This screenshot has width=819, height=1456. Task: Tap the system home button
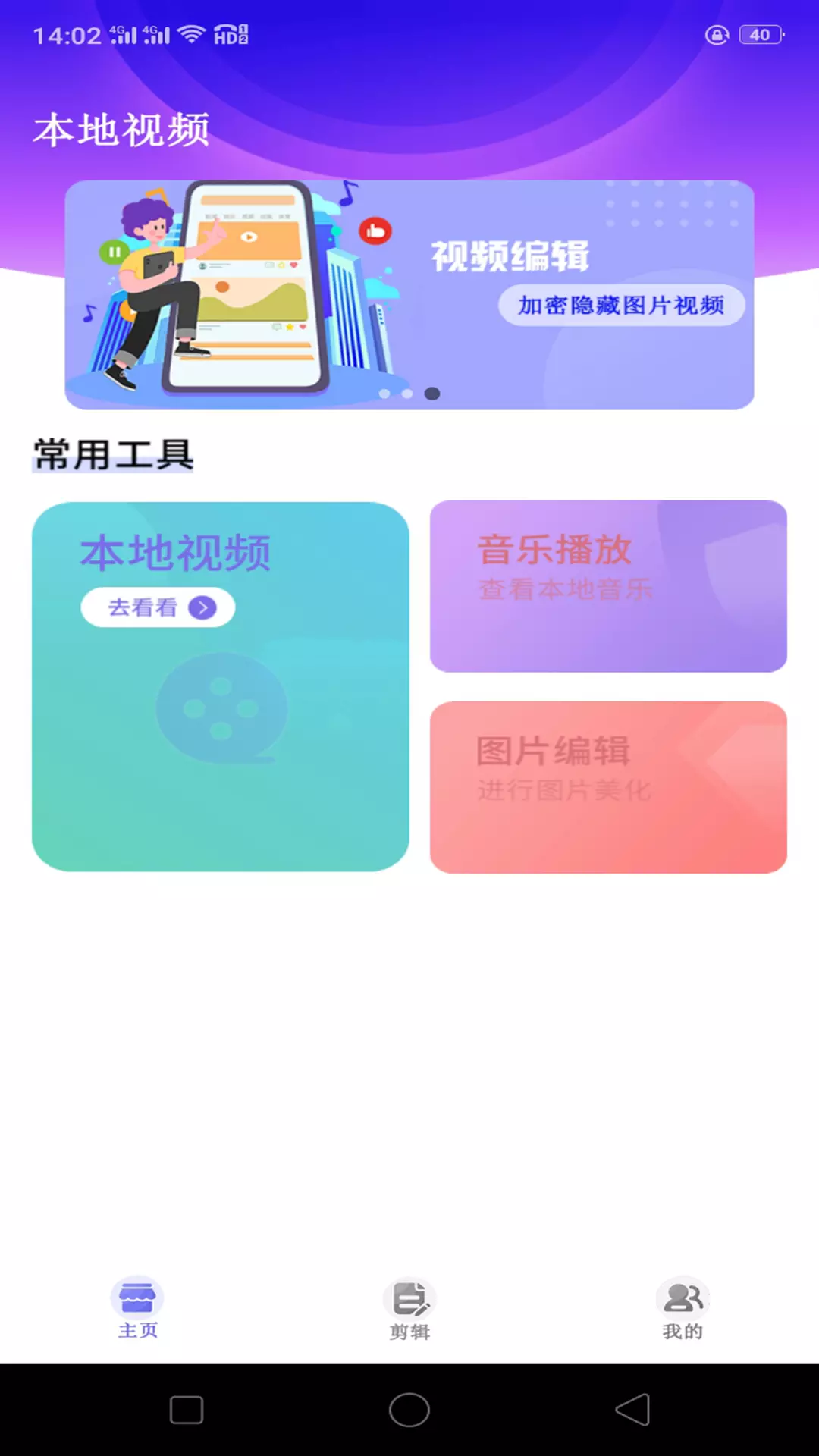pyautogui.click(x=409, y=1410)
